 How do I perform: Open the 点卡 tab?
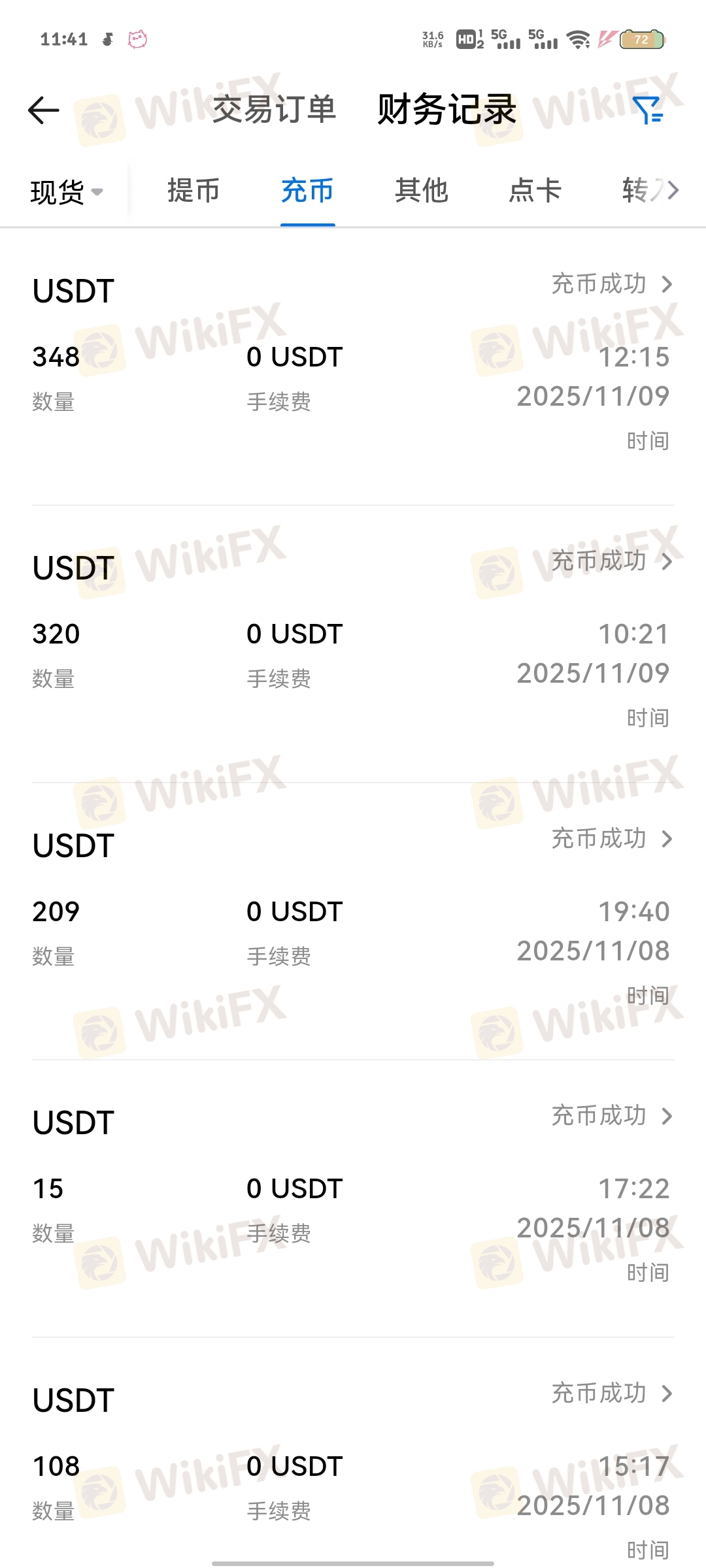click(x=535, y=191)
